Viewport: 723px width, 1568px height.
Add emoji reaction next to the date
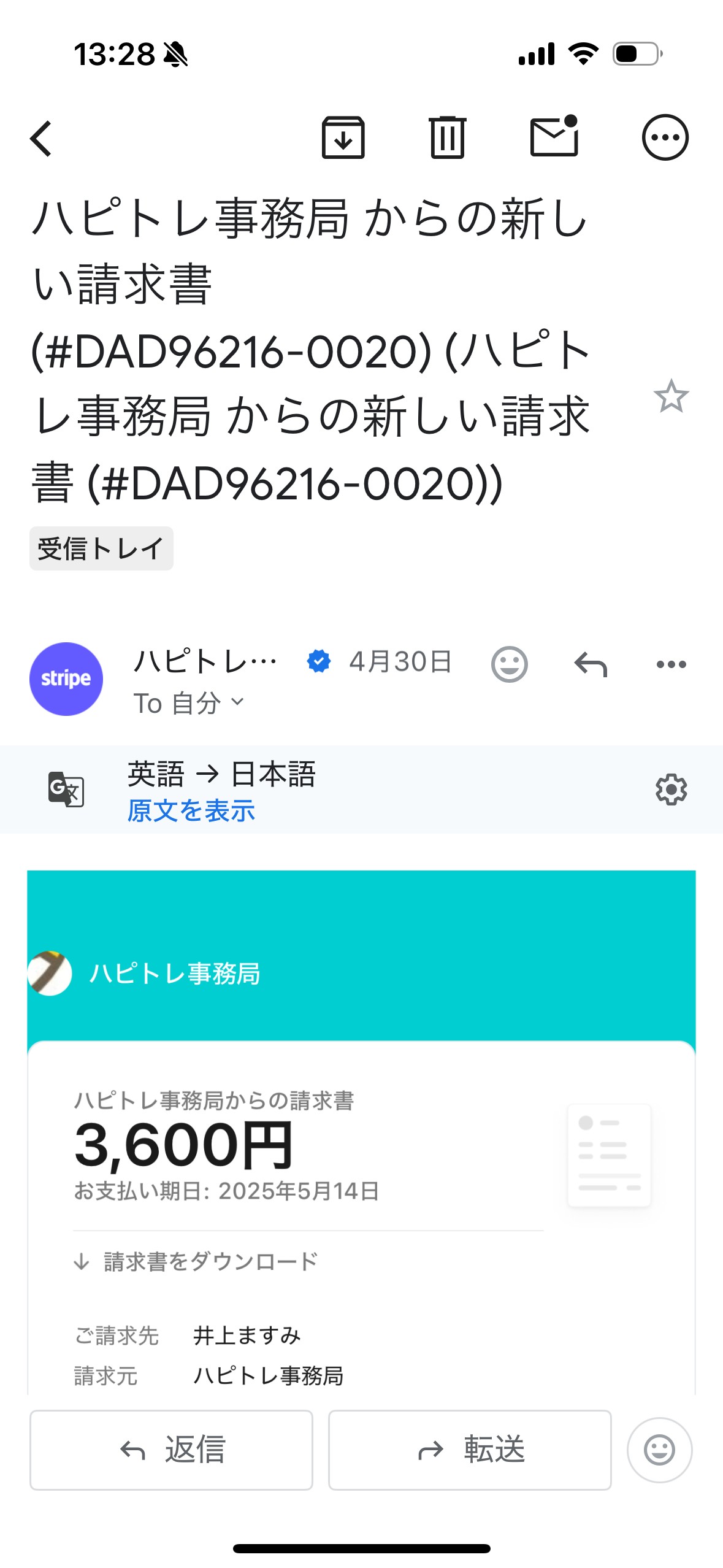click(x=510, y=664)
